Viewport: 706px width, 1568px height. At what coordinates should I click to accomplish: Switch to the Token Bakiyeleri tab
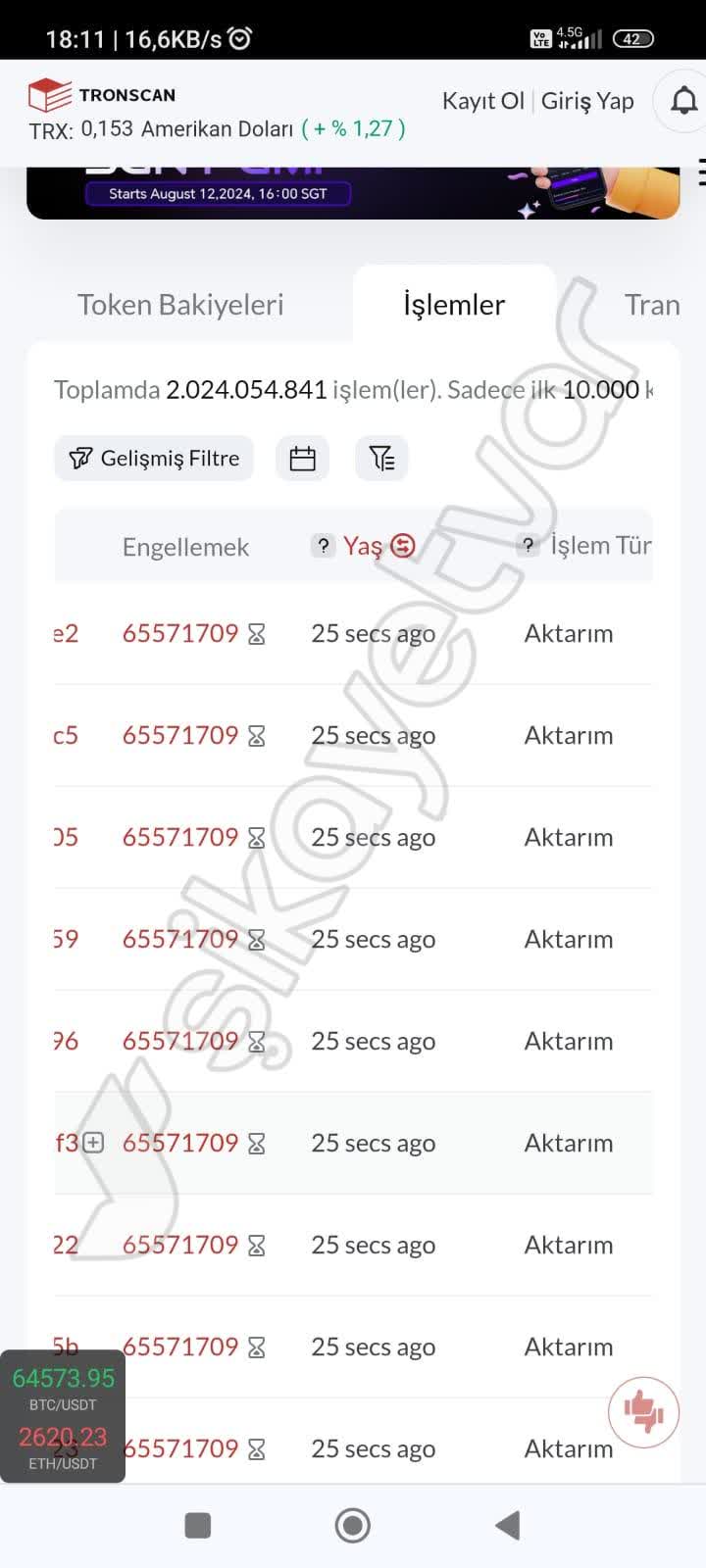point(182,305)
